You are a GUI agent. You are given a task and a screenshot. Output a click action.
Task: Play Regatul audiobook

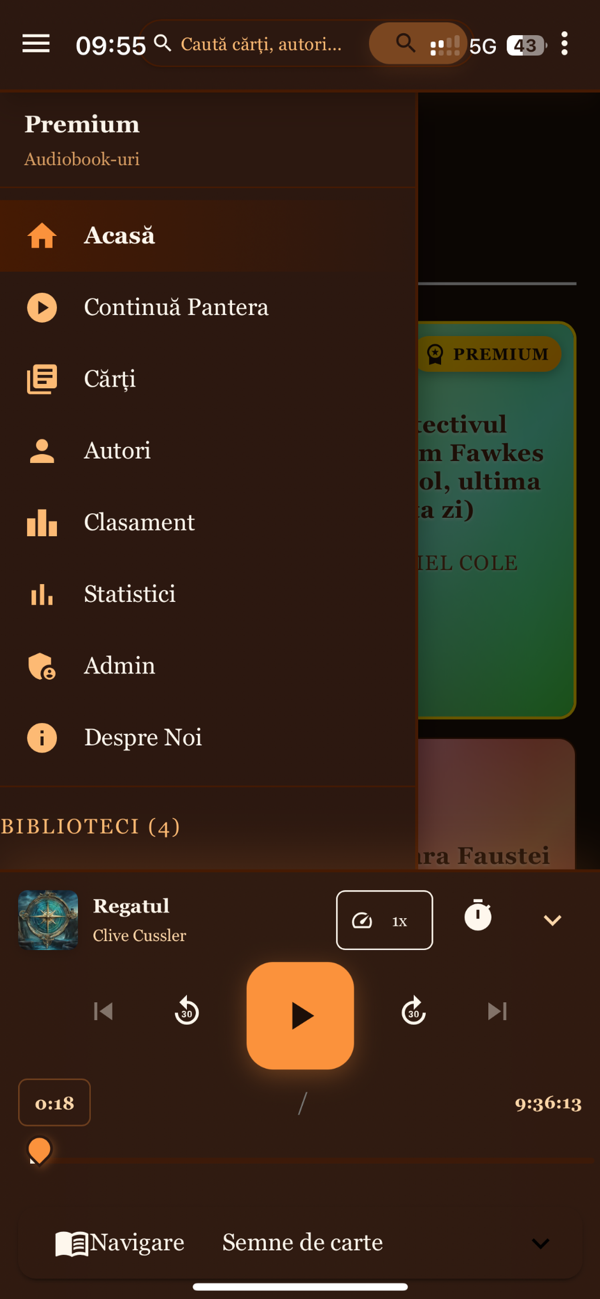click(300, 1016)
